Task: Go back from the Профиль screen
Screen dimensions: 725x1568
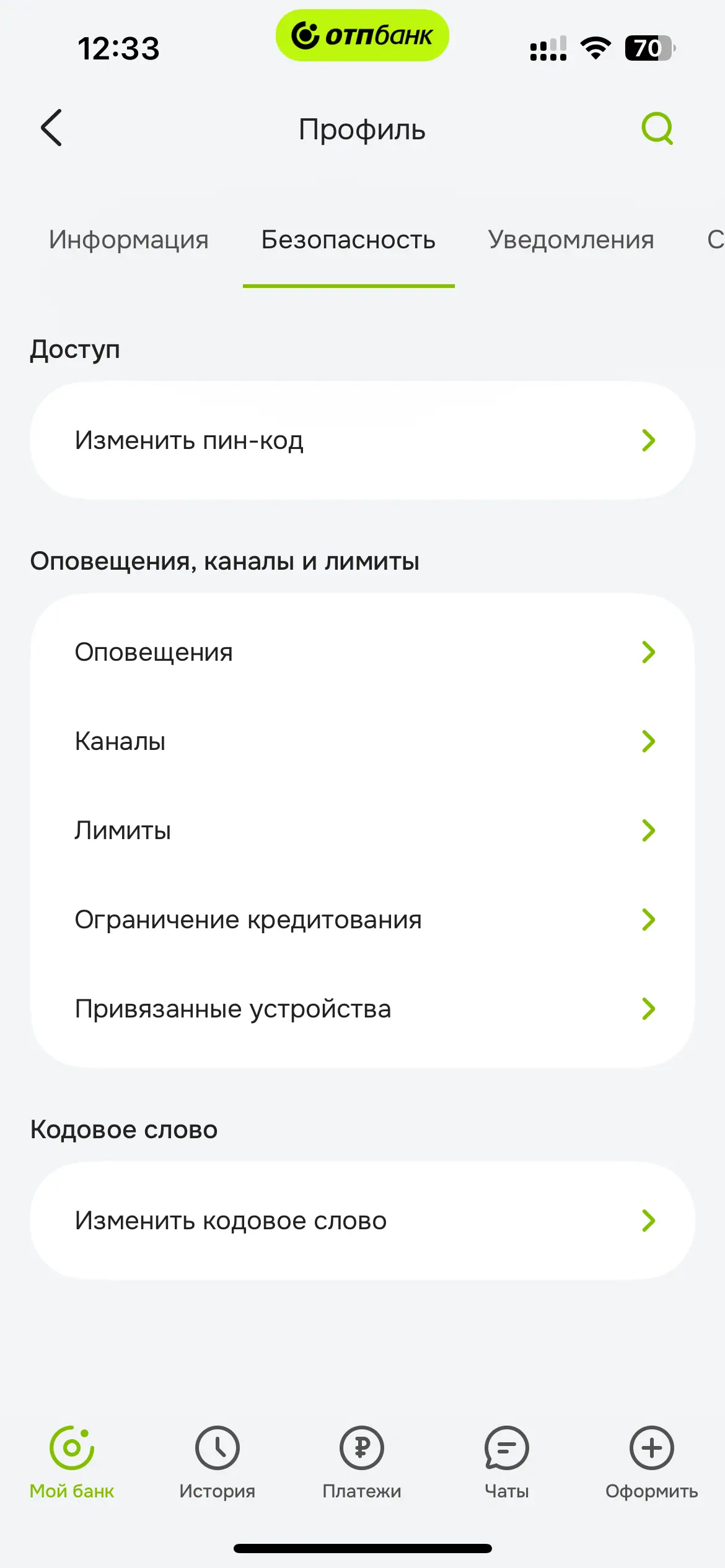Action: click(x=51, y=128)
